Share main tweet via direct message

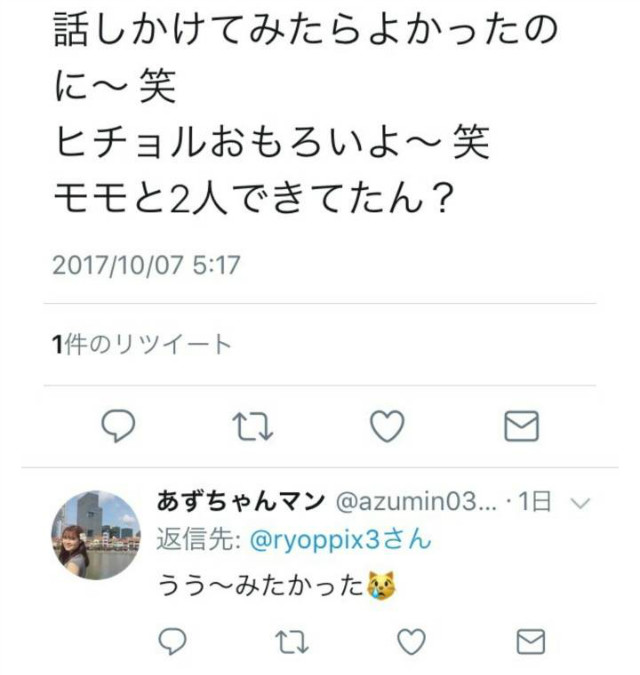[x=521, y=427]
